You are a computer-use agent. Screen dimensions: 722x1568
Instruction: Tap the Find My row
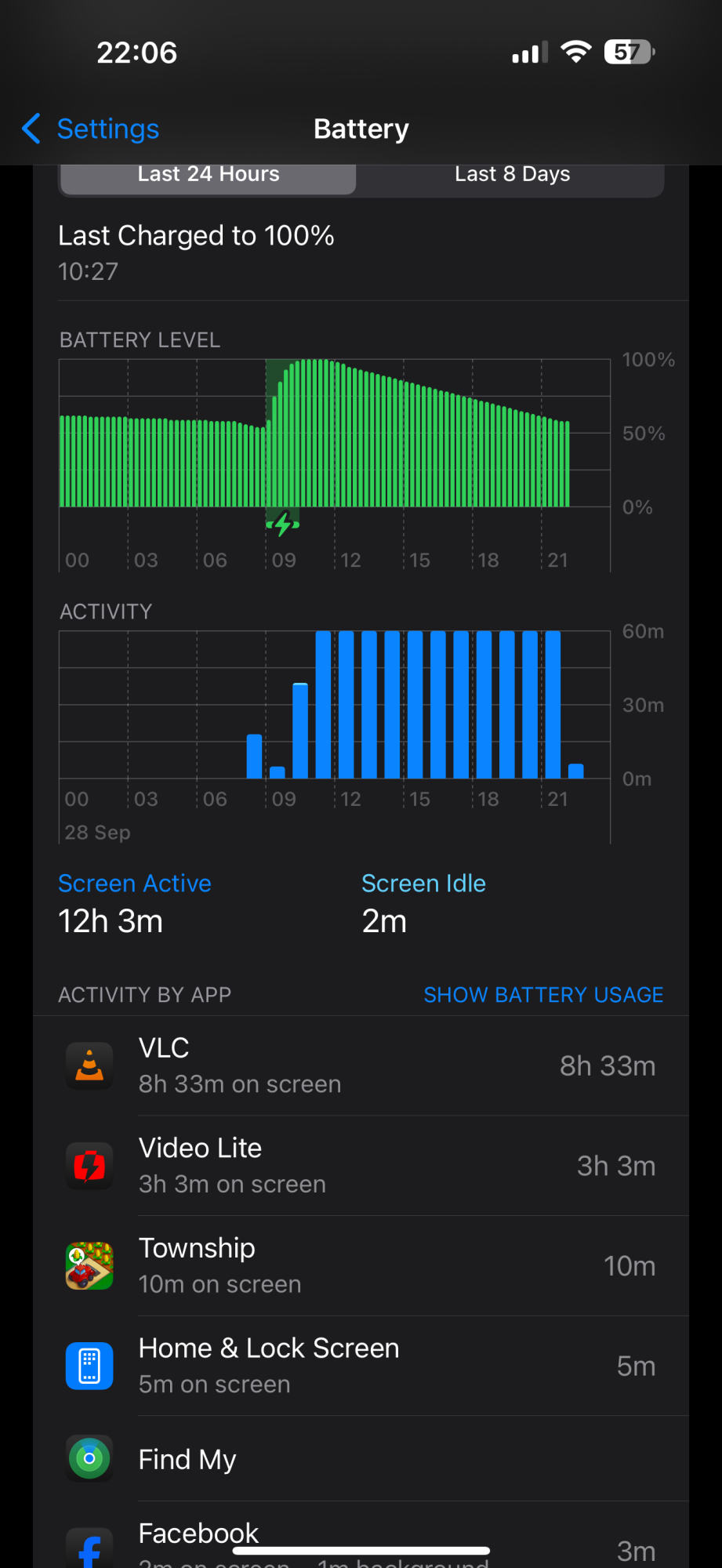[361, 1459]
